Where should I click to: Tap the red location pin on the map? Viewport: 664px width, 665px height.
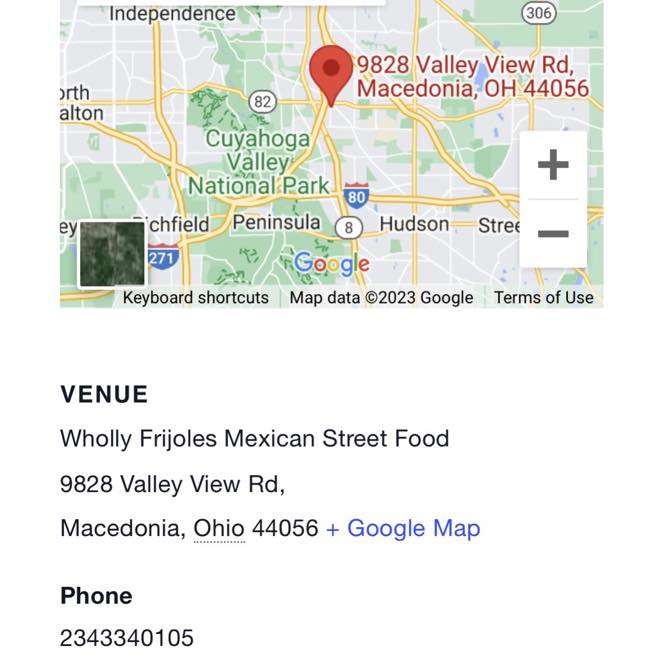pyautogui.click(x=330, y=72)
